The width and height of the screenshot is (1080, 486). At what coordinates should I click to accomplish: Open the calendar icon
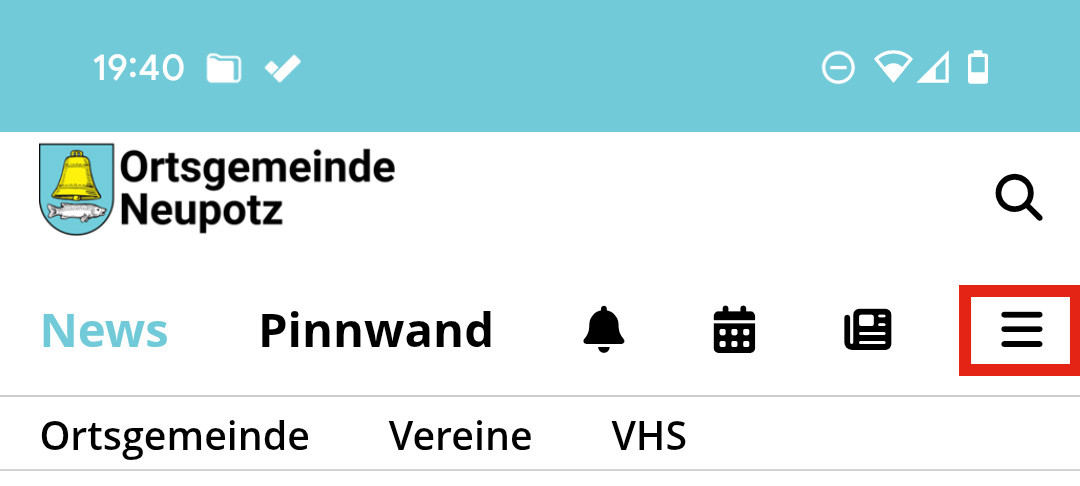pos(734,329)
